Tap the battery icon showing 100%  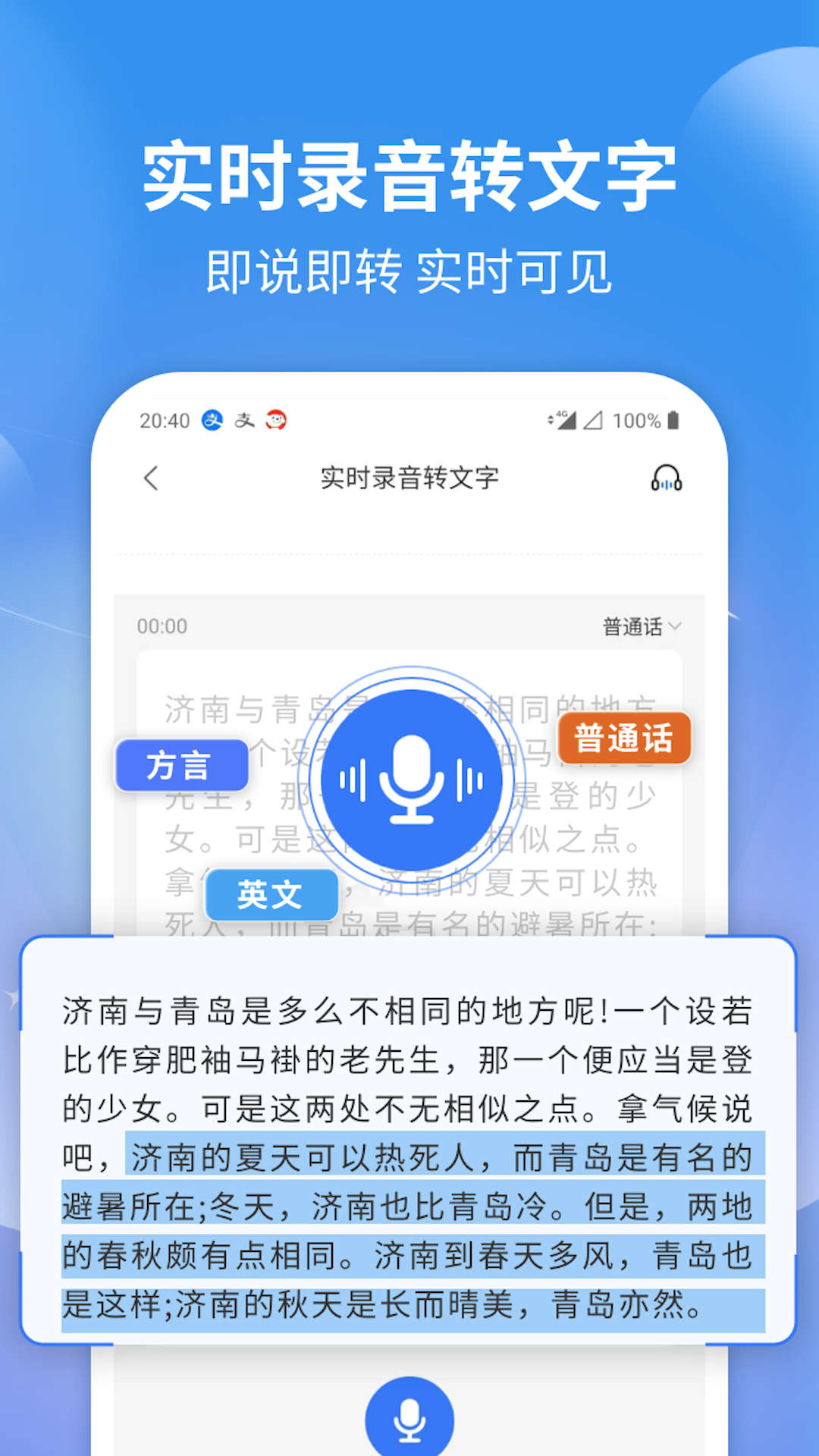670,422
